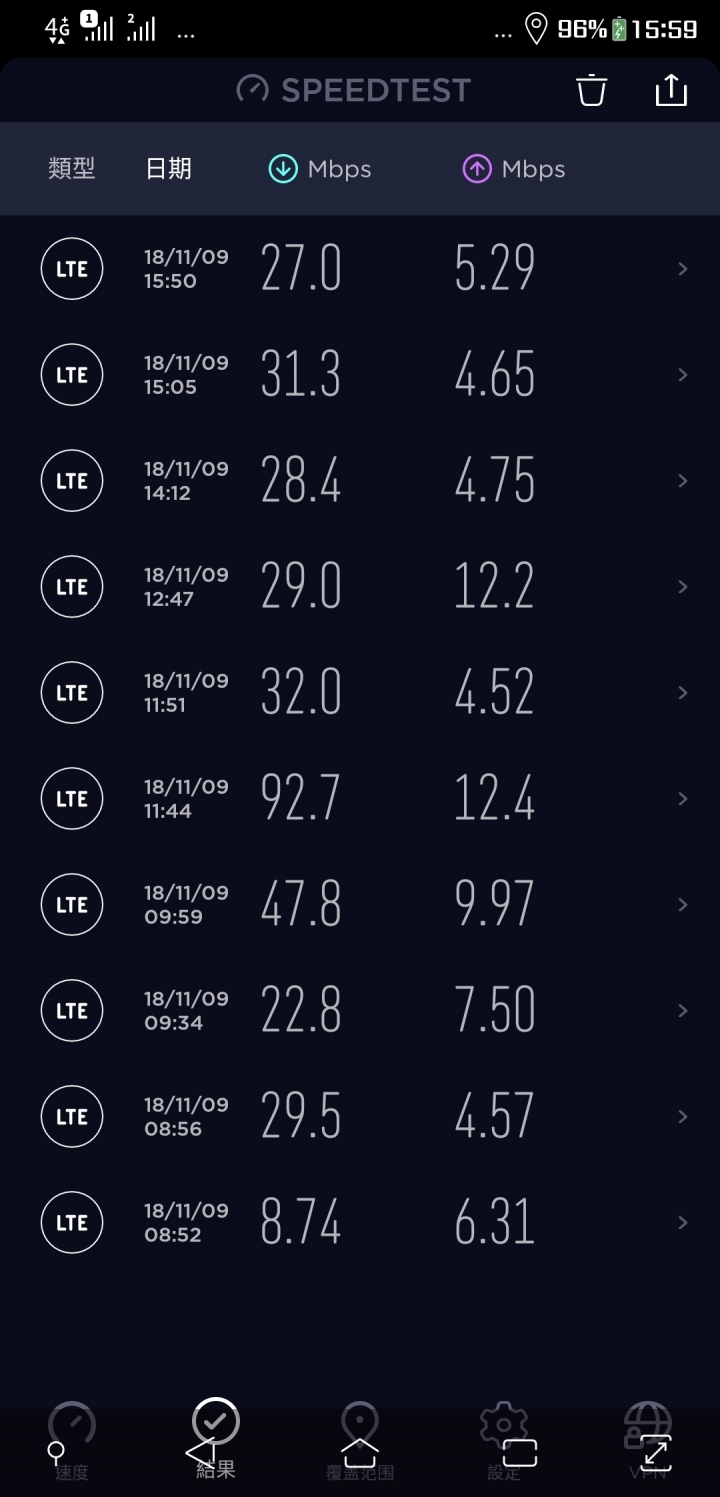Open the 92.7 Mbps result from 11:44
This screenshot has height=1497, width=720.
pyautogui.click(x=360, y=798)
